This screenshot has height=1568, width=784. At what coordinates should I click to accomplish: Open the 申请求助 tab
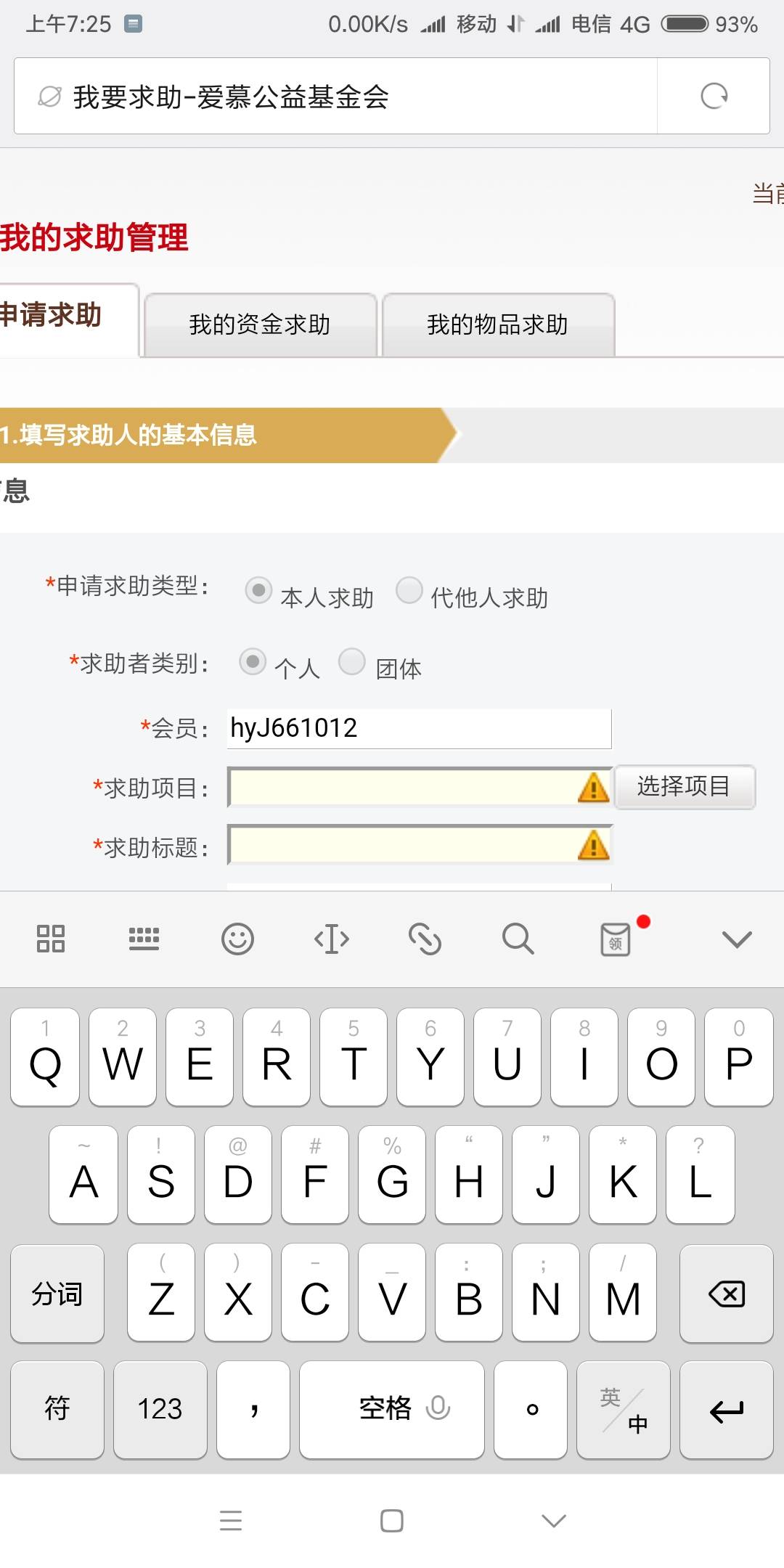pyautogui.click(x=58, y=317)
